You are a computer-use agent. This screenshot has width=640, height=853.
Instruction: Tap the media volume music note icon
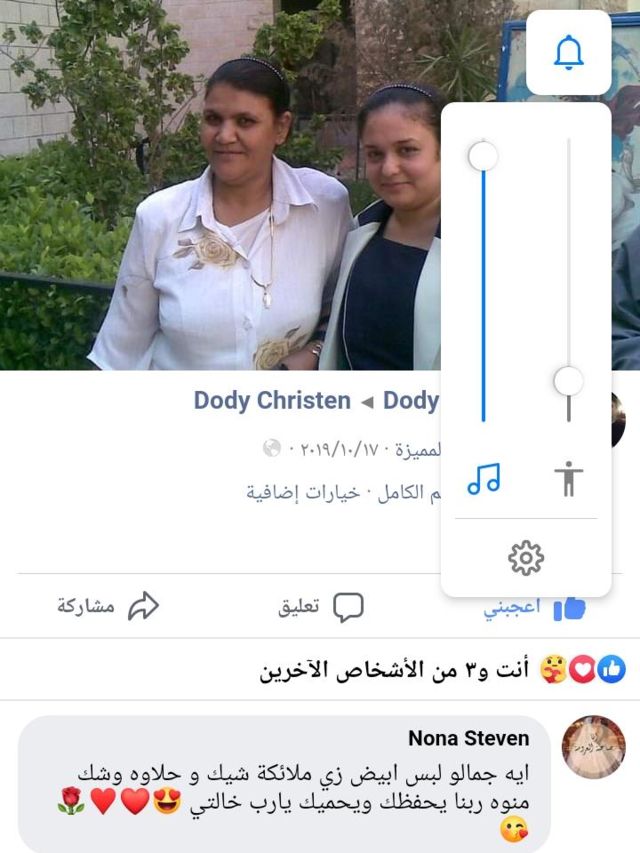(x=483, y=479)
